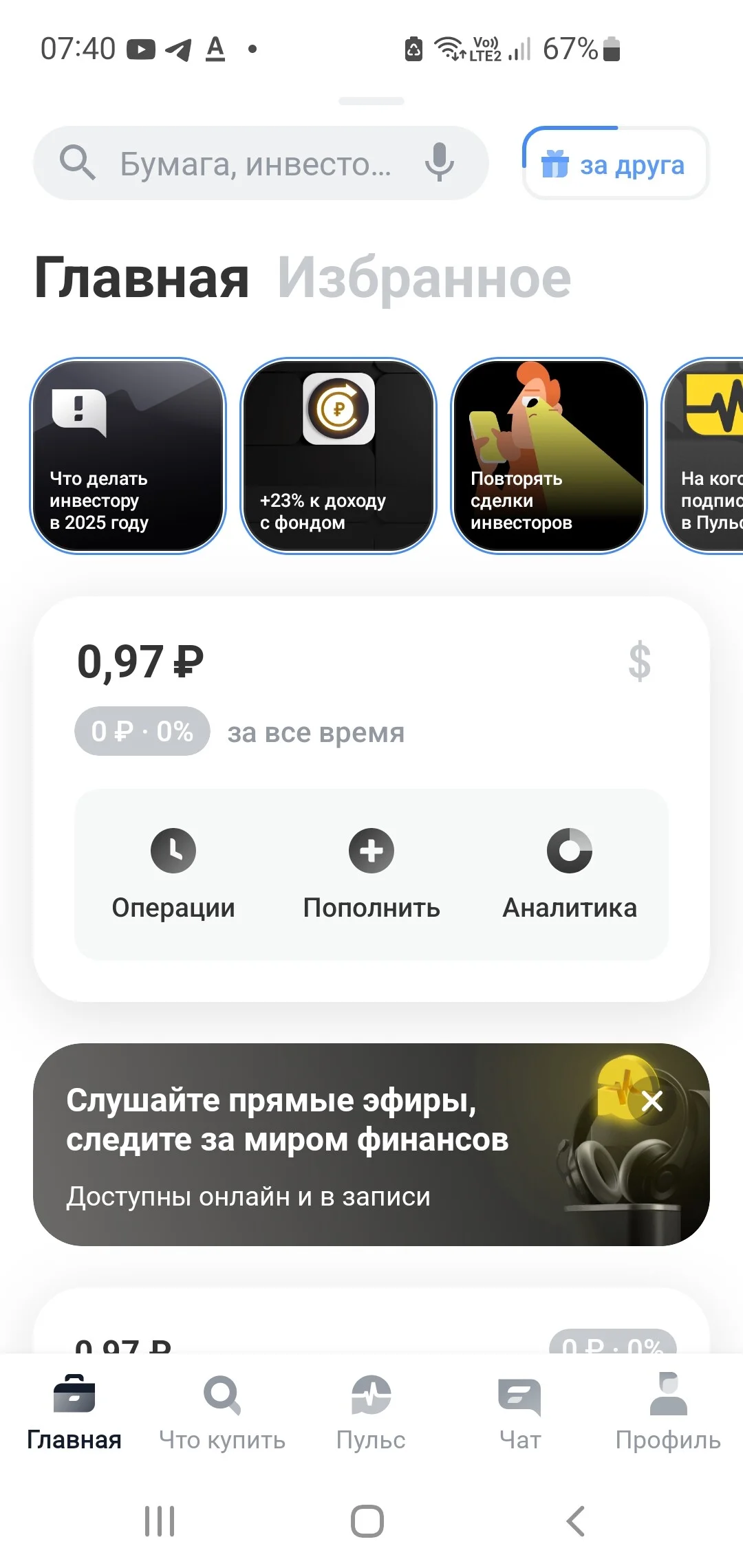
Task: Dismiss the live broadcasts banner
Action: coord(652,1101)
